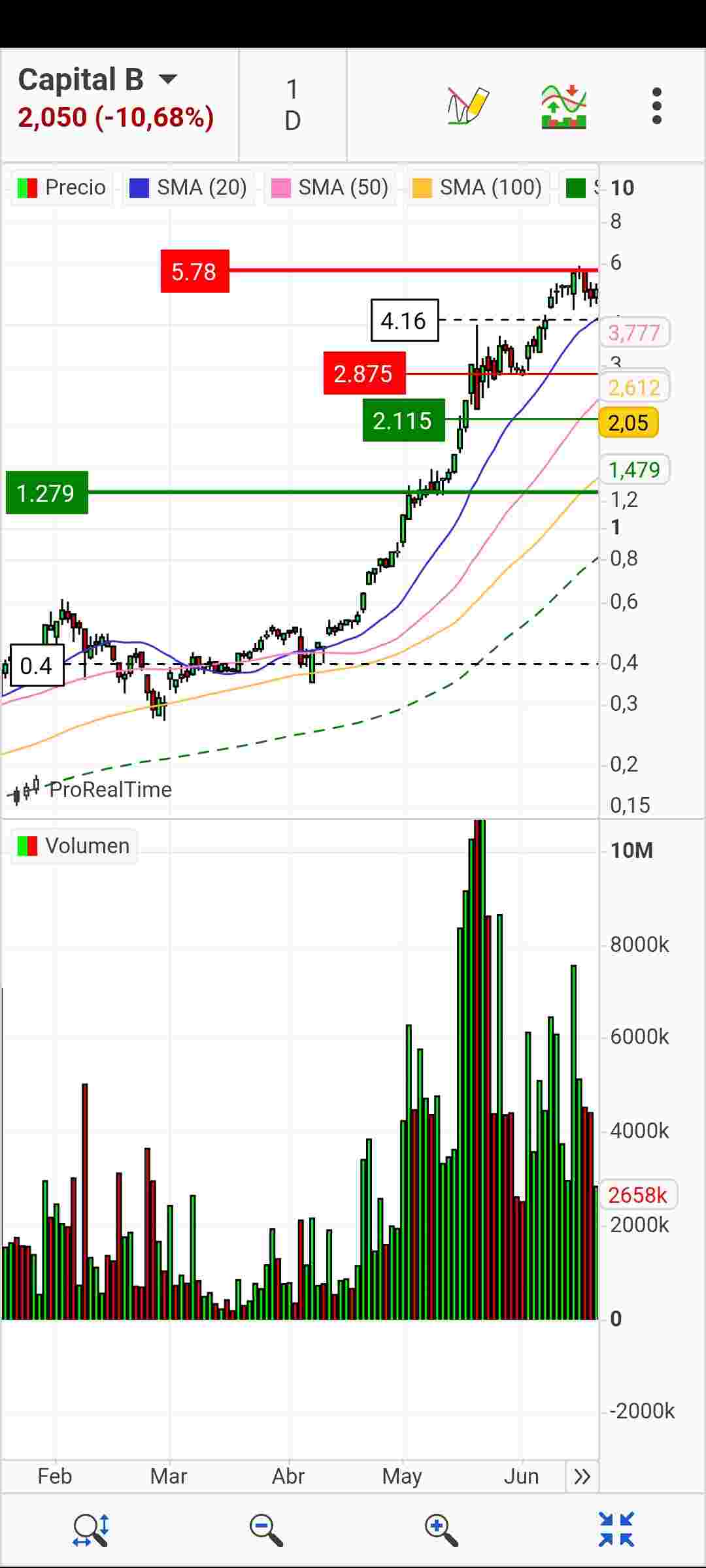Open the three-dot overflow menu

point(657,106)
